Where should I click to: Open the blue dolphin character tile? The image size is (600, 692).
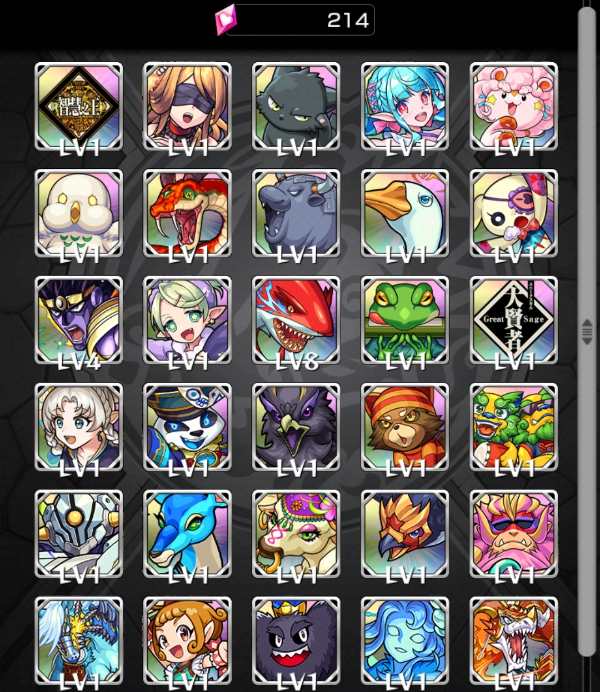pos(187,535)
